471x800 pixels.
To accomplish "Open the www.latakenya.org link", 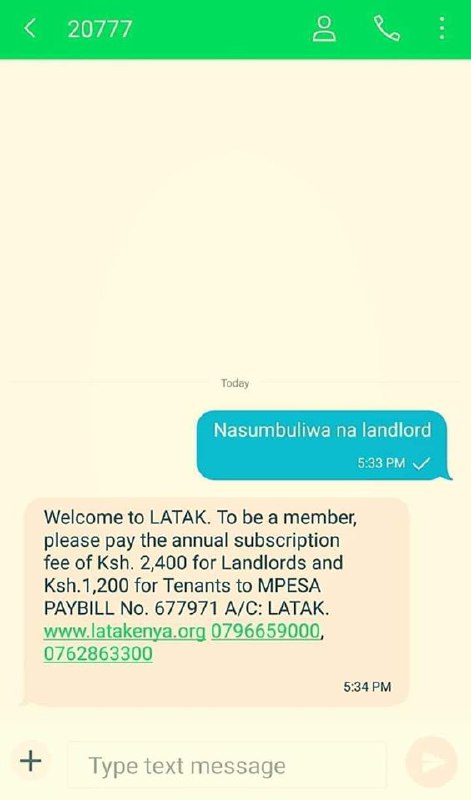I will pos(125,631).
